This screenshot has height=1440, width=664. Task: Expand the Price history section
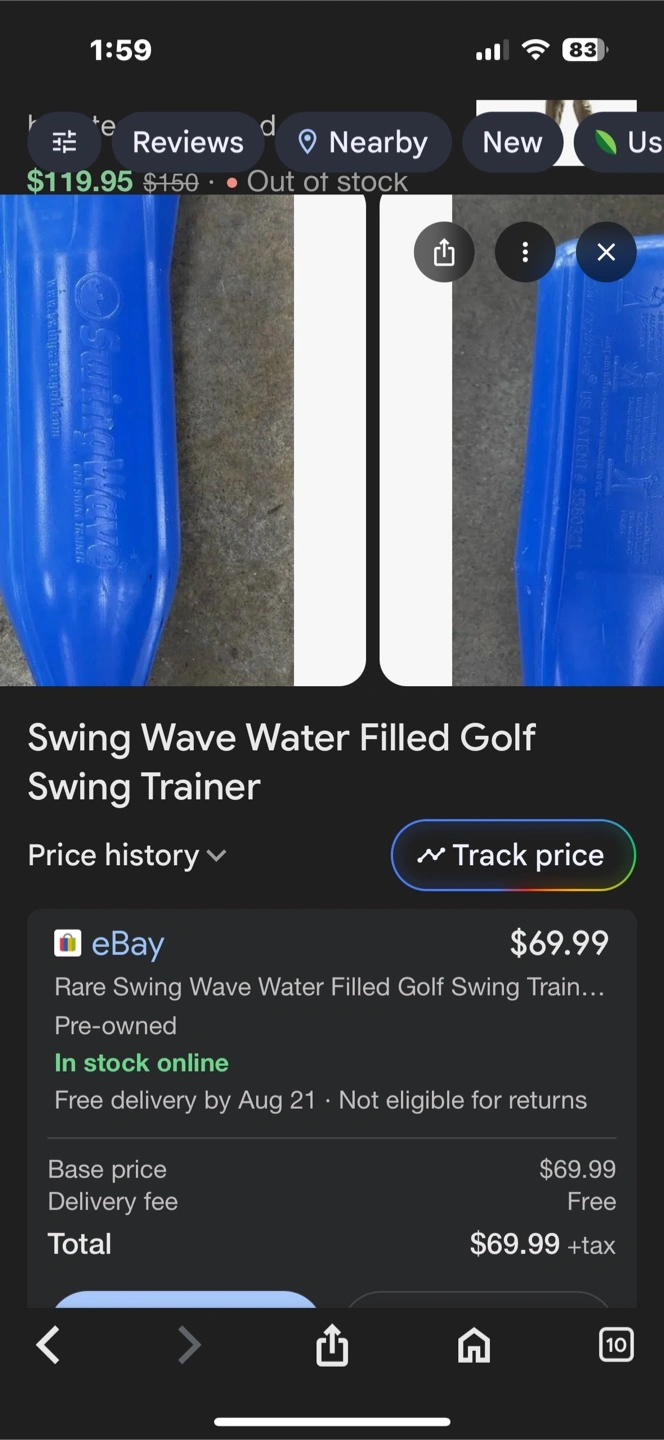127,856
